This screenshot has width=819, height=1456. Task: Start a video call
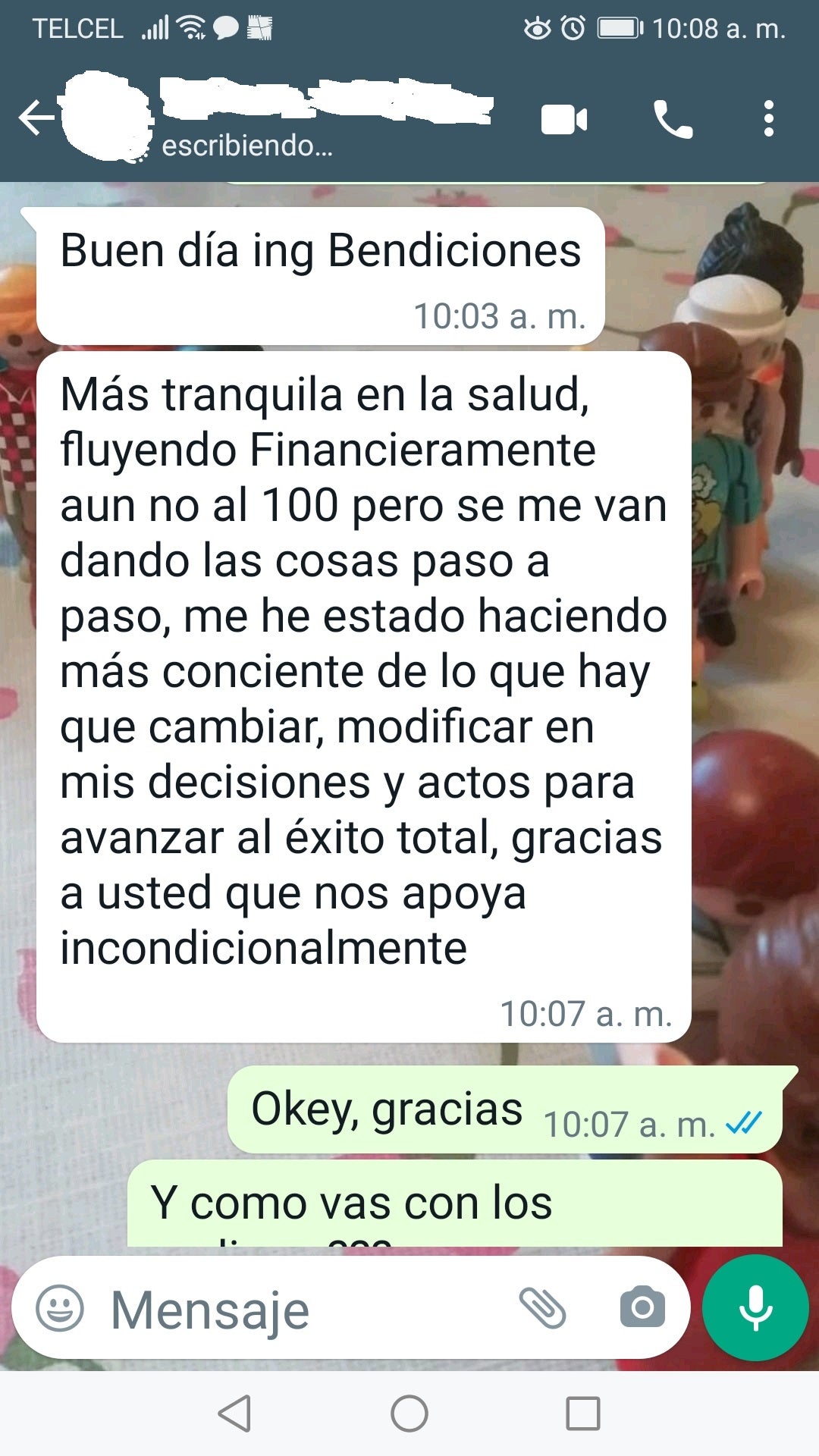(x=563, y=120)
